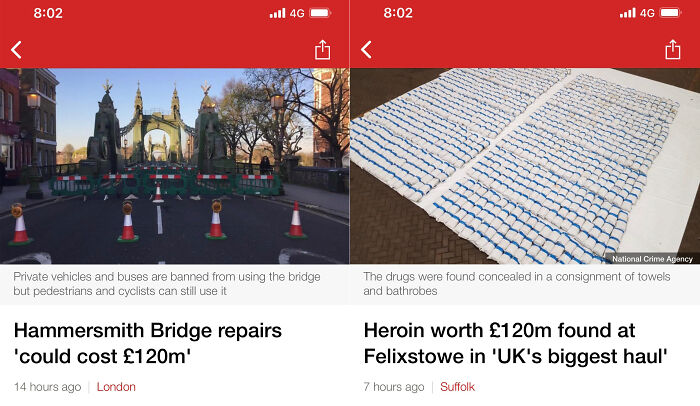700x406 pixels.
Task: Share the Hammersmith Bridge repairs article
Action: [322, 49]
